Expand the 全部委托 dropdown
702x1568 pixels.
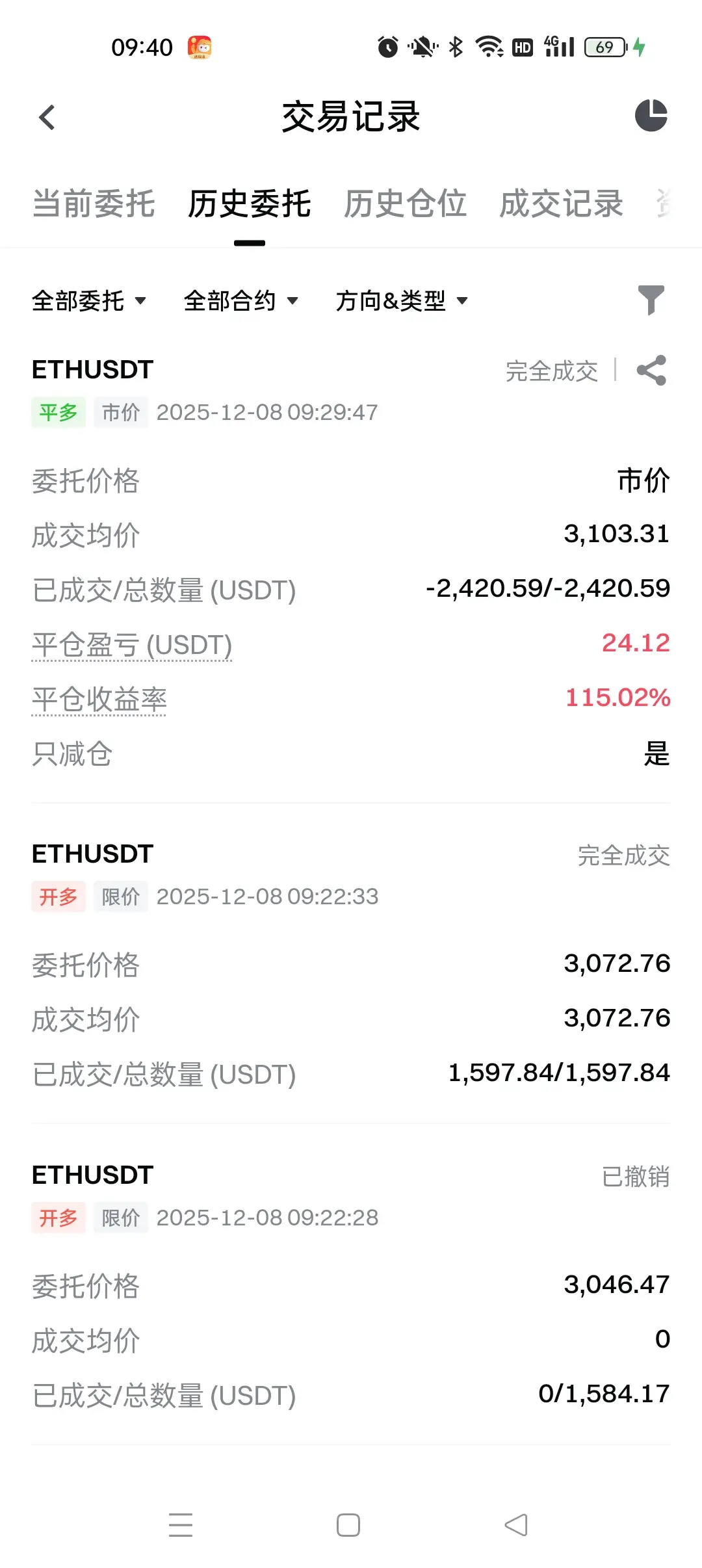(x=89, y=301)
